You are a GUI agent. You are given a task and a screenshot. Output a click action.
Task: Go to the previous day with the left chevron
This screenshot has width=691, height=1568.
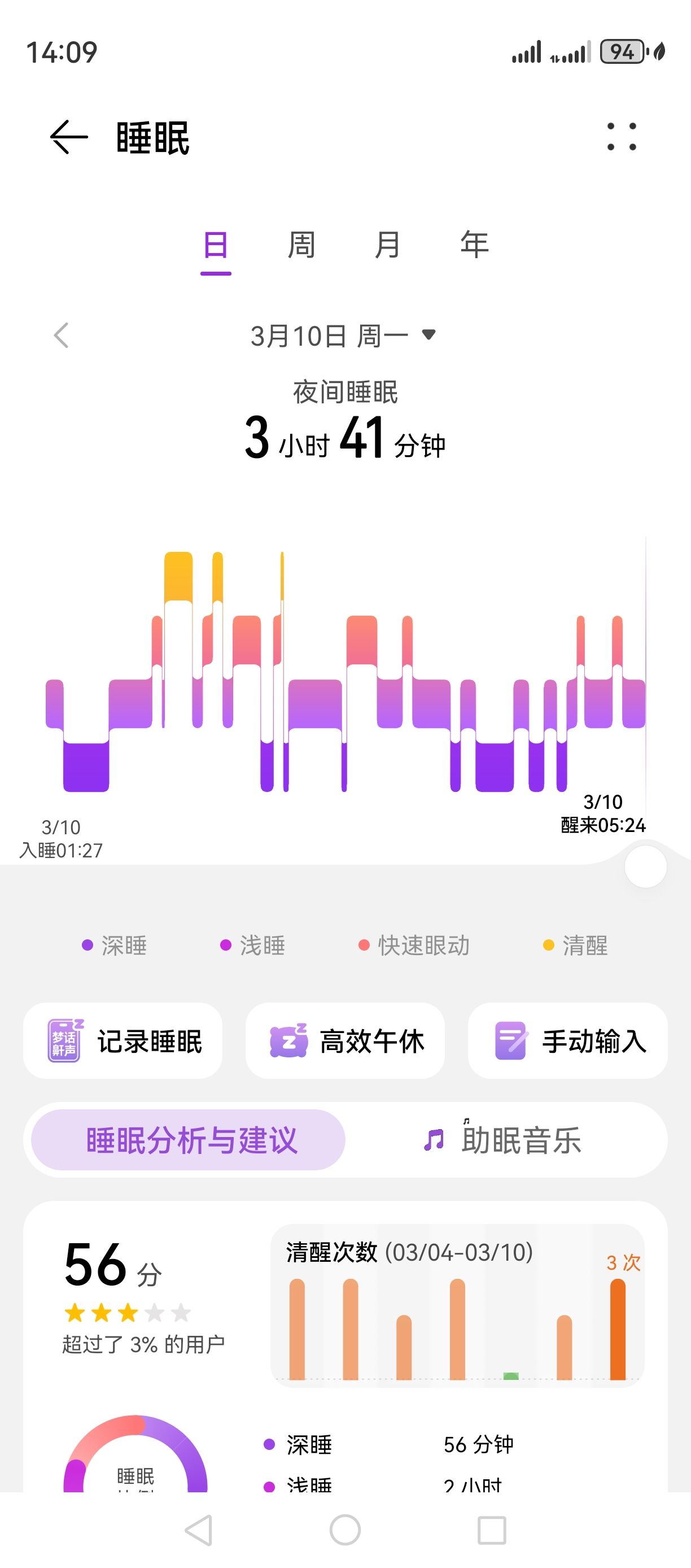pos(61,335)
